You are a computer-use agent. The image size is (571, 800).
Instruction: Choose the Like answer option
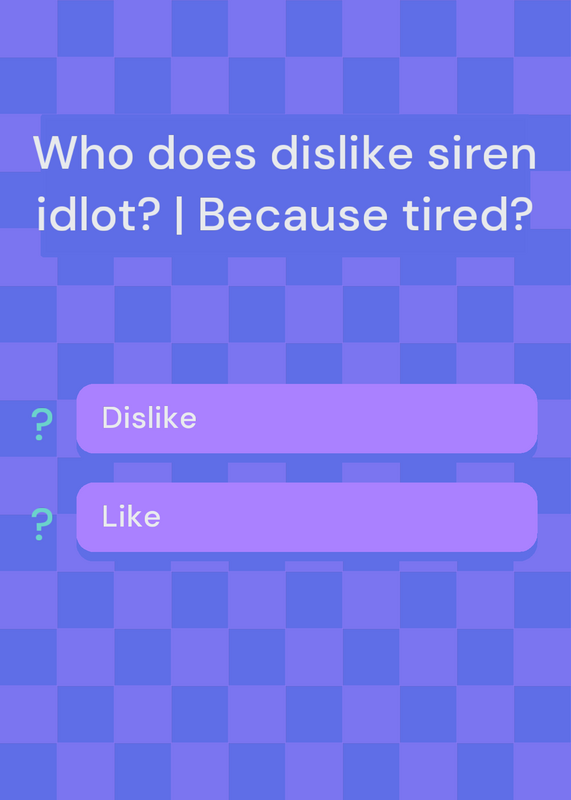[307, 517]
